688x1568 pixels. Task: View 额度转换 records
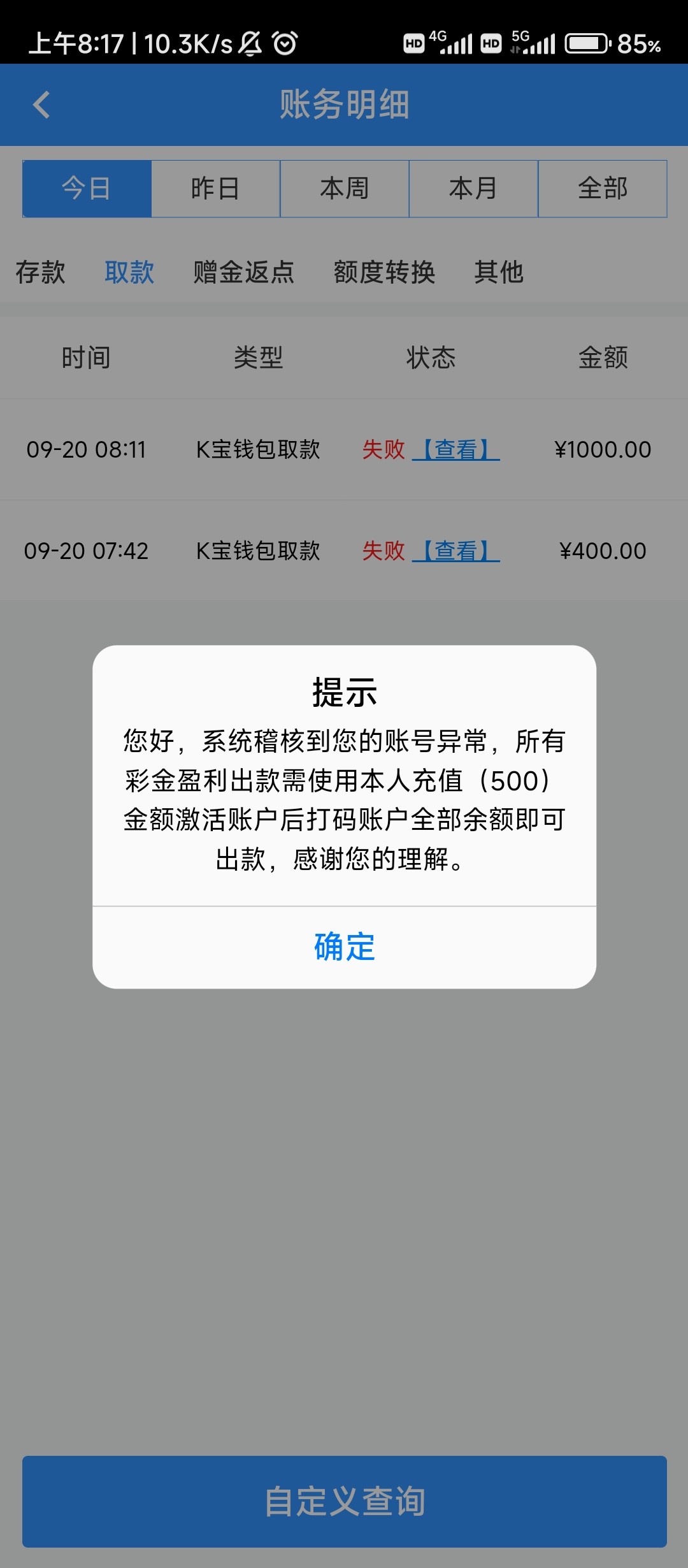pos(384,272)
